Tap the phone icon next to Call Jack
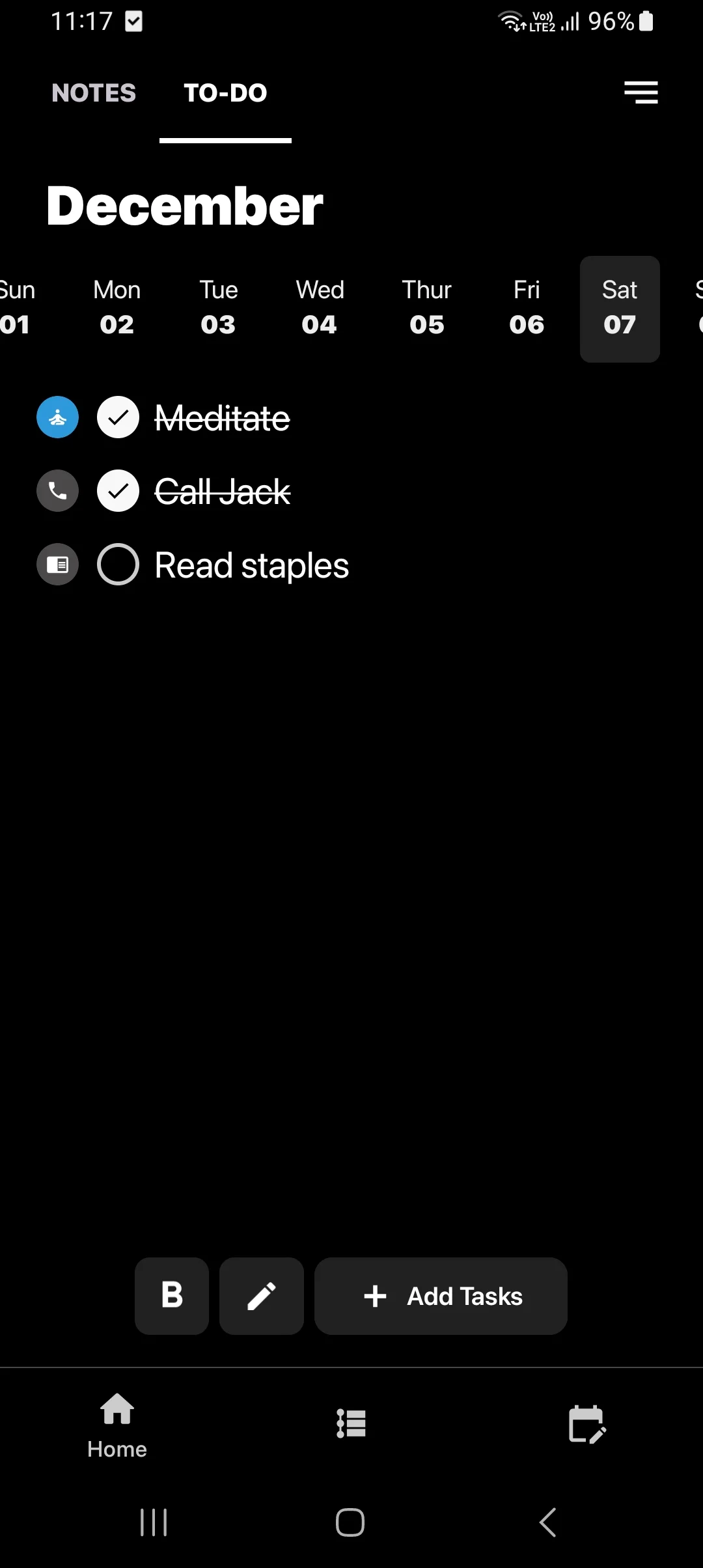The height and width of the screenshot is (1568, 703). coord(57,491)
